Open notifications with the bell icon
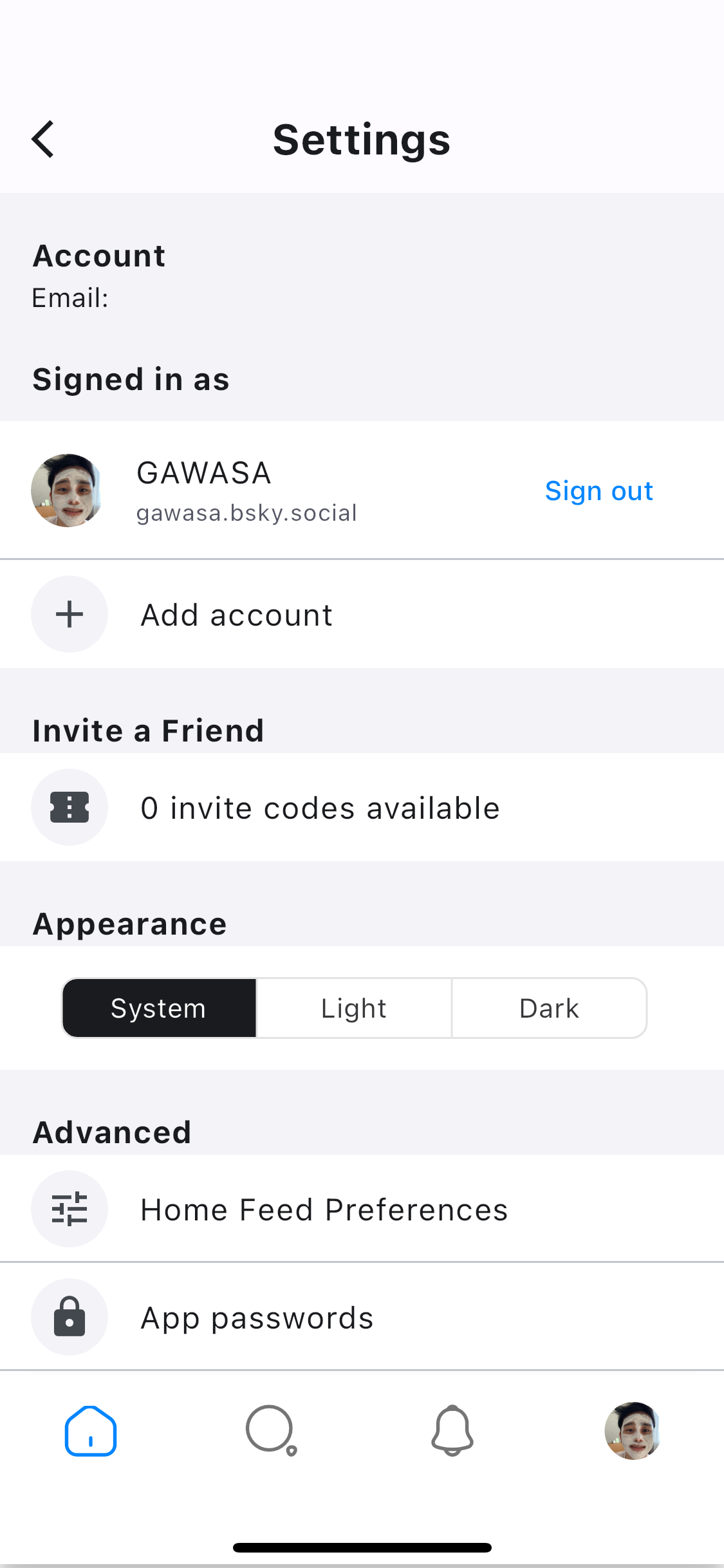Viewport: 724px width, 1568px height. click(x=452, y=1430)
